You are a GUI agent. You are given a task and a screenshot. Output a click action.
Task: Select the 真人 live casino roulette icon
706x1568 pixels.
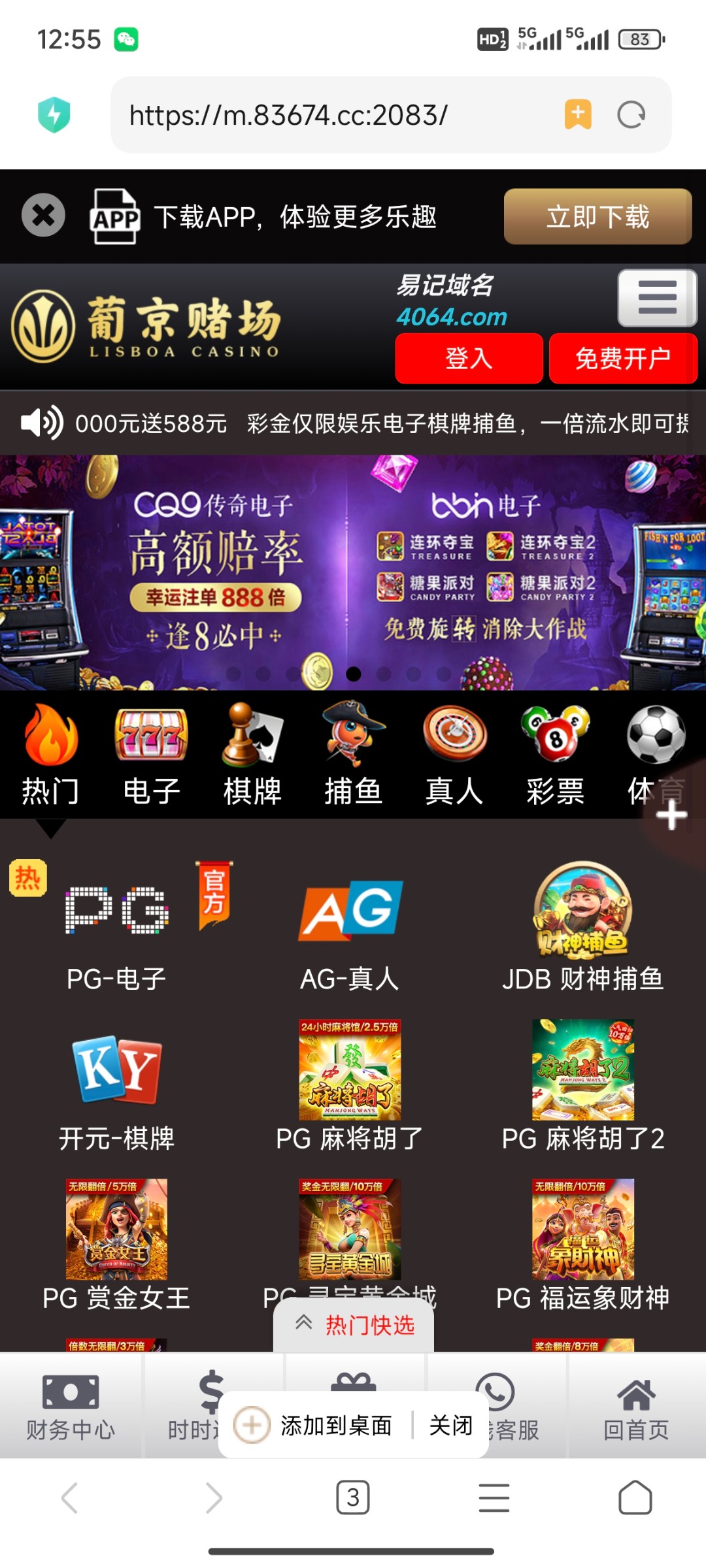pos(454,738)
